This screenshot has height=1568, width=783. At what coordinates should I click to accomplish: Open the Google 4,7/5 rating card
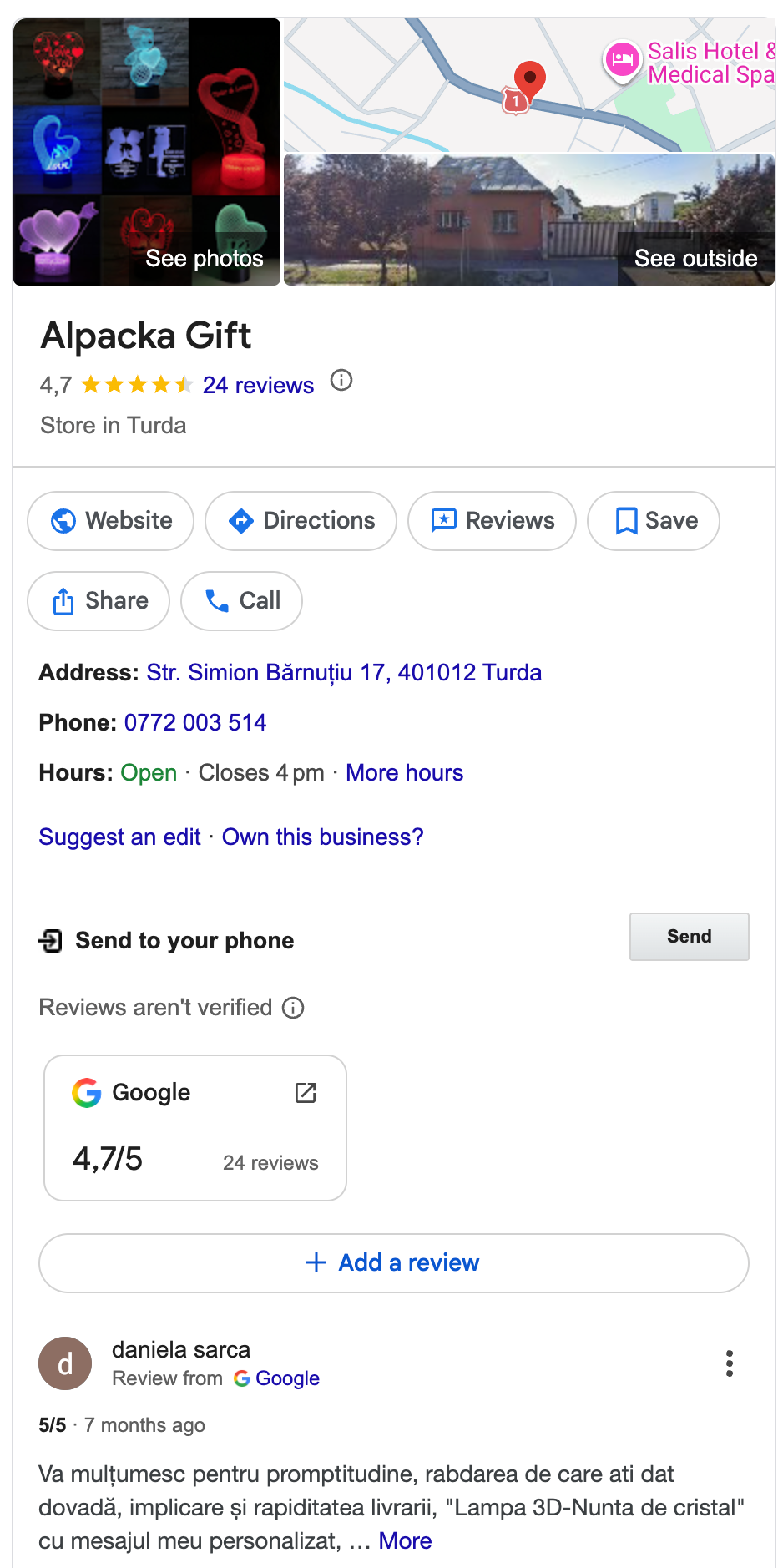tap(195, 1128)
